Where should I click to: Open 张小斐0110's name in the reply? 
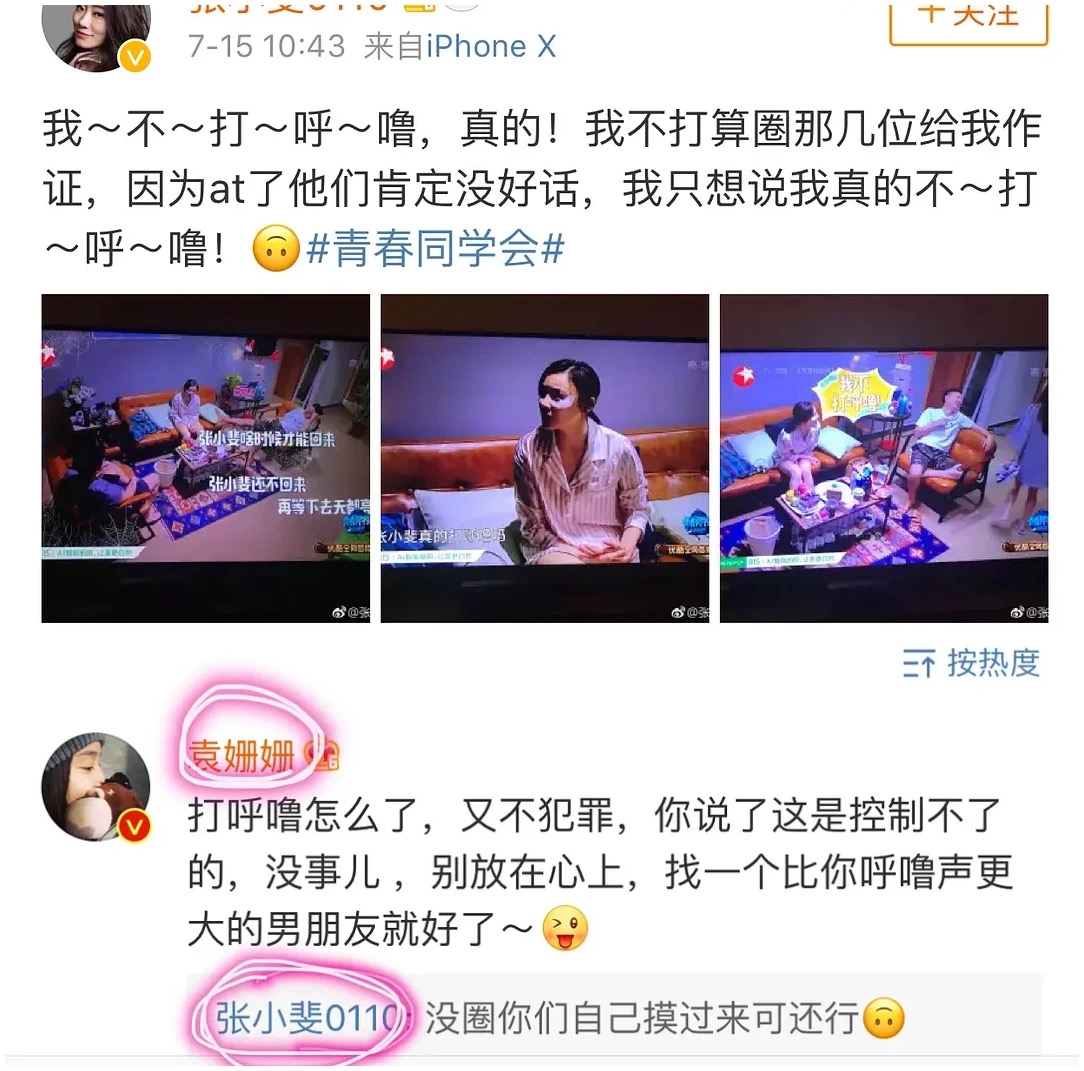point(307,1018)
